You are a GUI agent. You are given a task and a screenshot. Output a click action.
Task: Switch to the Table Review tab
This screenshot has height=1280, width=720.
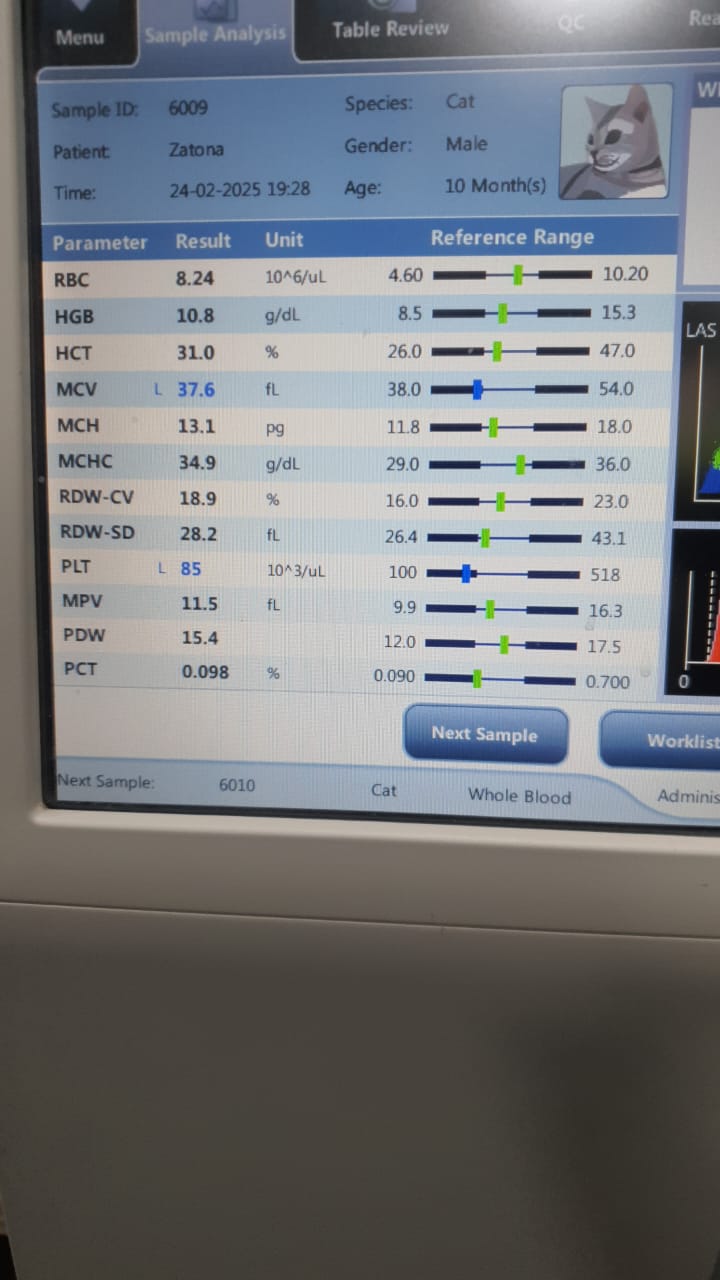[x=390, y=28]
